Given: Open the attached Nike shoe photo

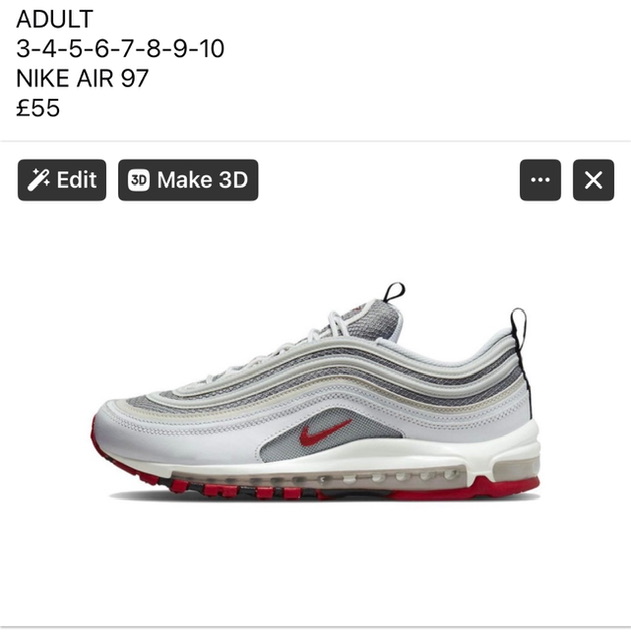Looking at the screenshot, I should pos(315,400).
